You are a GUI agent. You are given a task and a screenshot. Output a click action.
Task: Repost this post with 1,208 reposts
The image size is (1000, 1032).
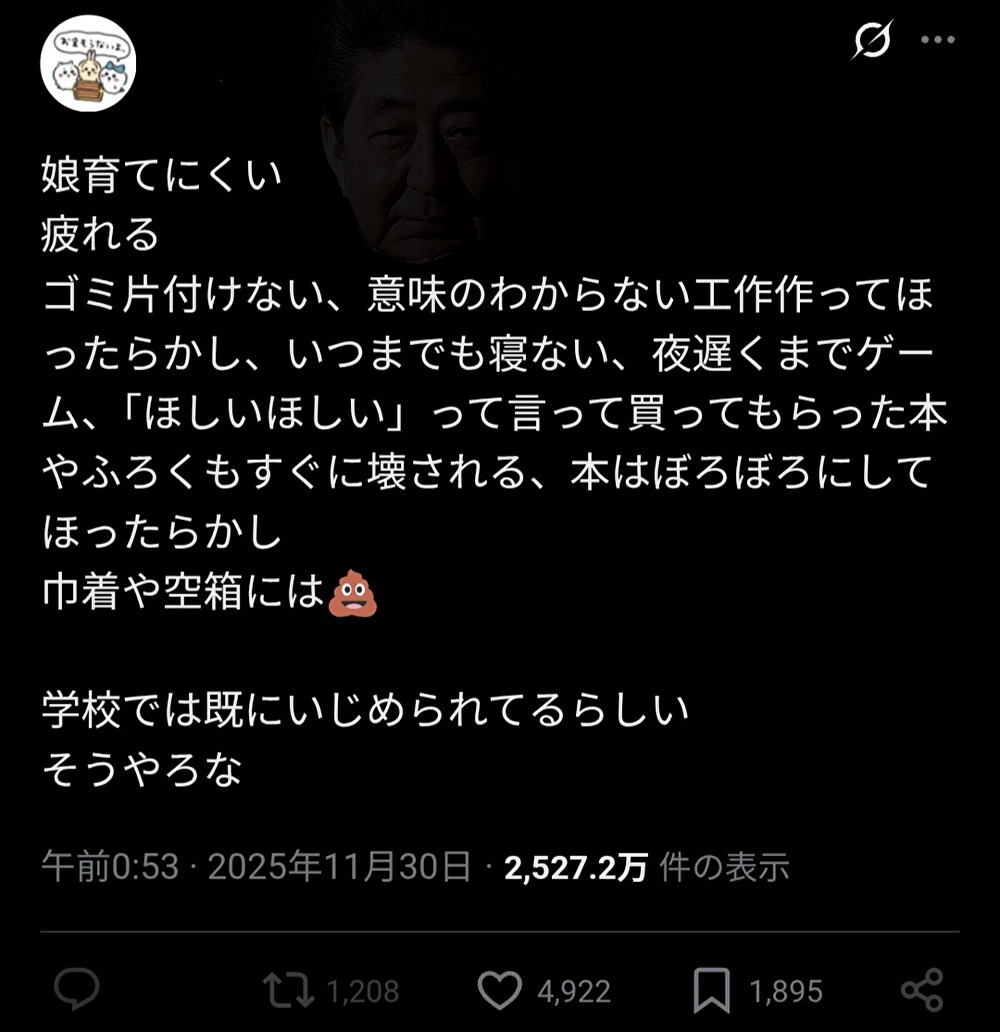coord(286,990)
